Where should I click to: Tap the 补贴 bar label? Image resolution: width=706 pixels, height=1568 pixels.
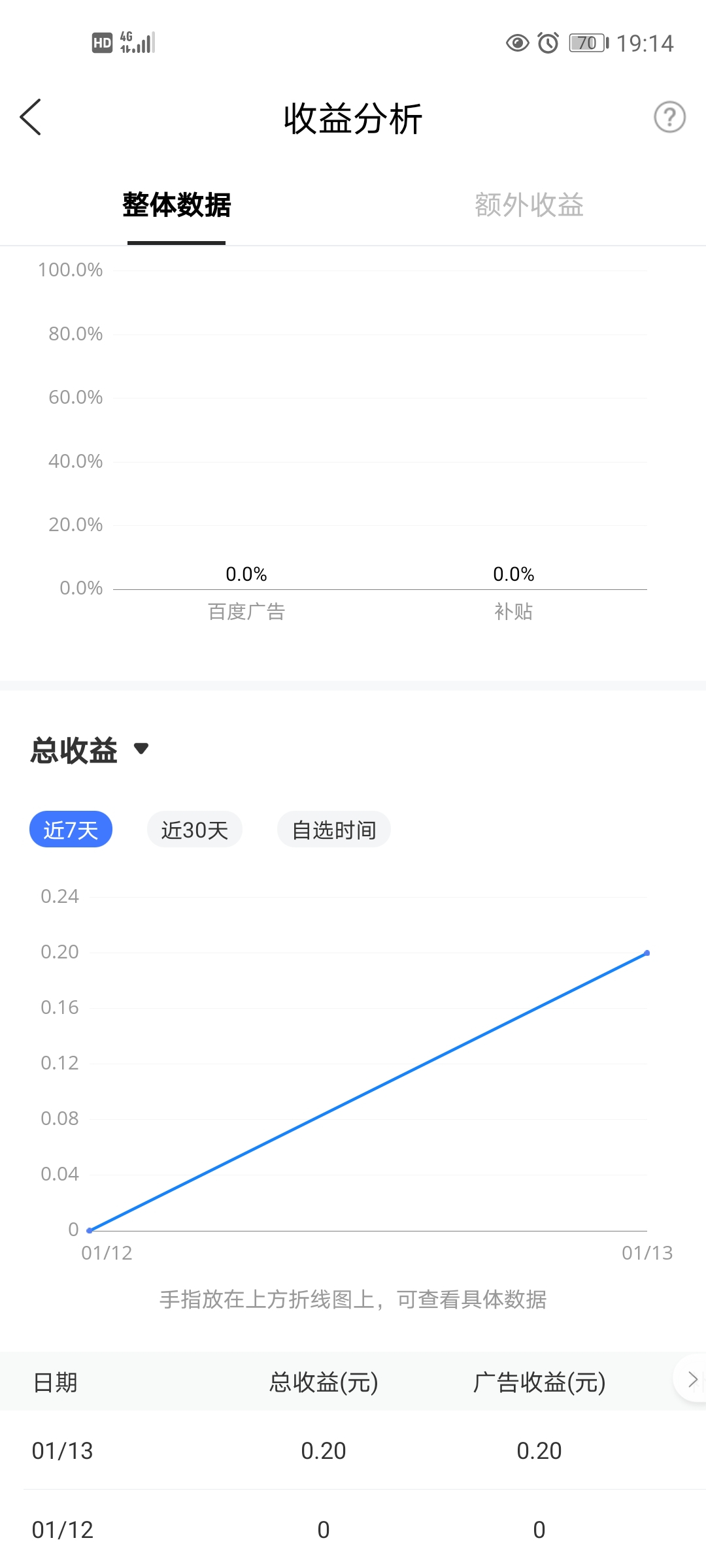[514, 612]
